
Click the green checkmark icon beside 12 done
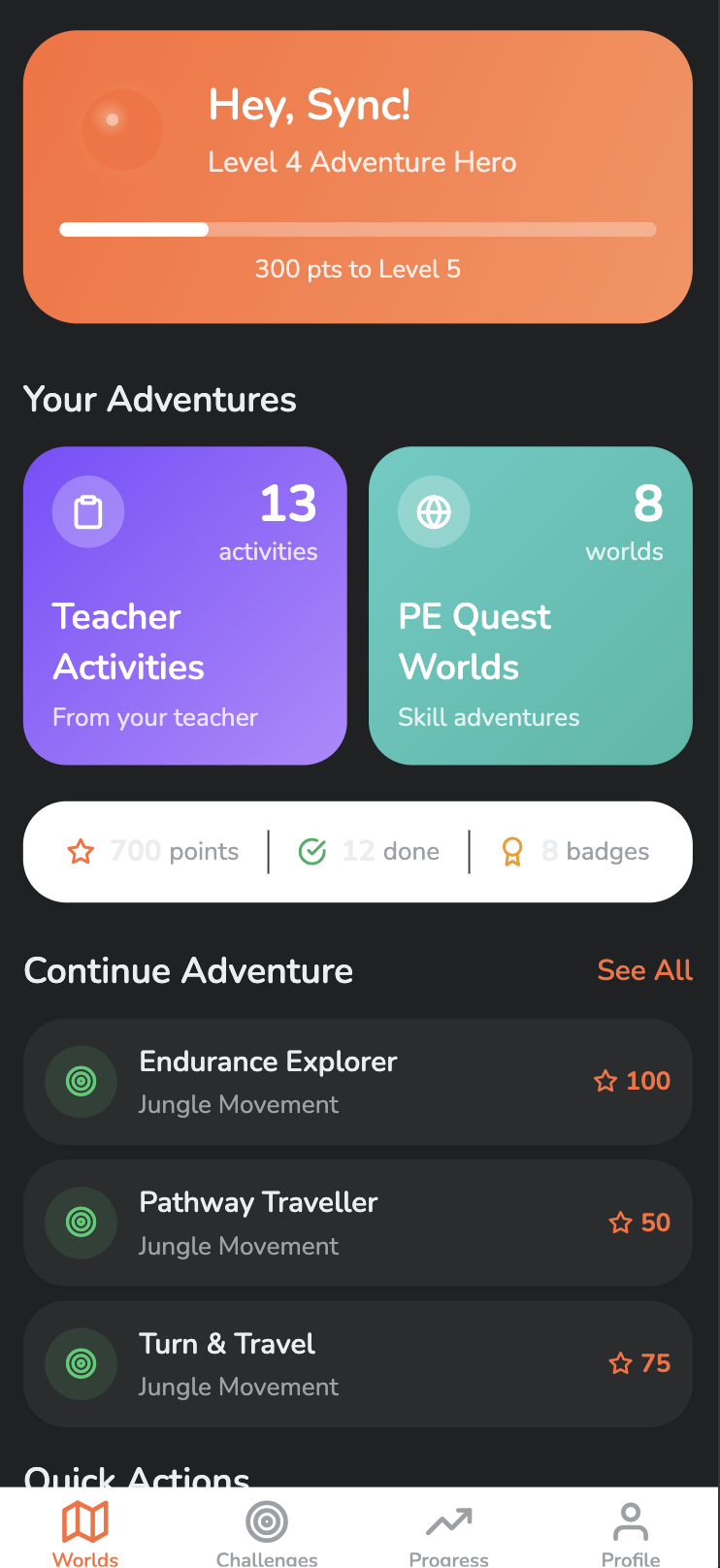[x=312, y=851]
